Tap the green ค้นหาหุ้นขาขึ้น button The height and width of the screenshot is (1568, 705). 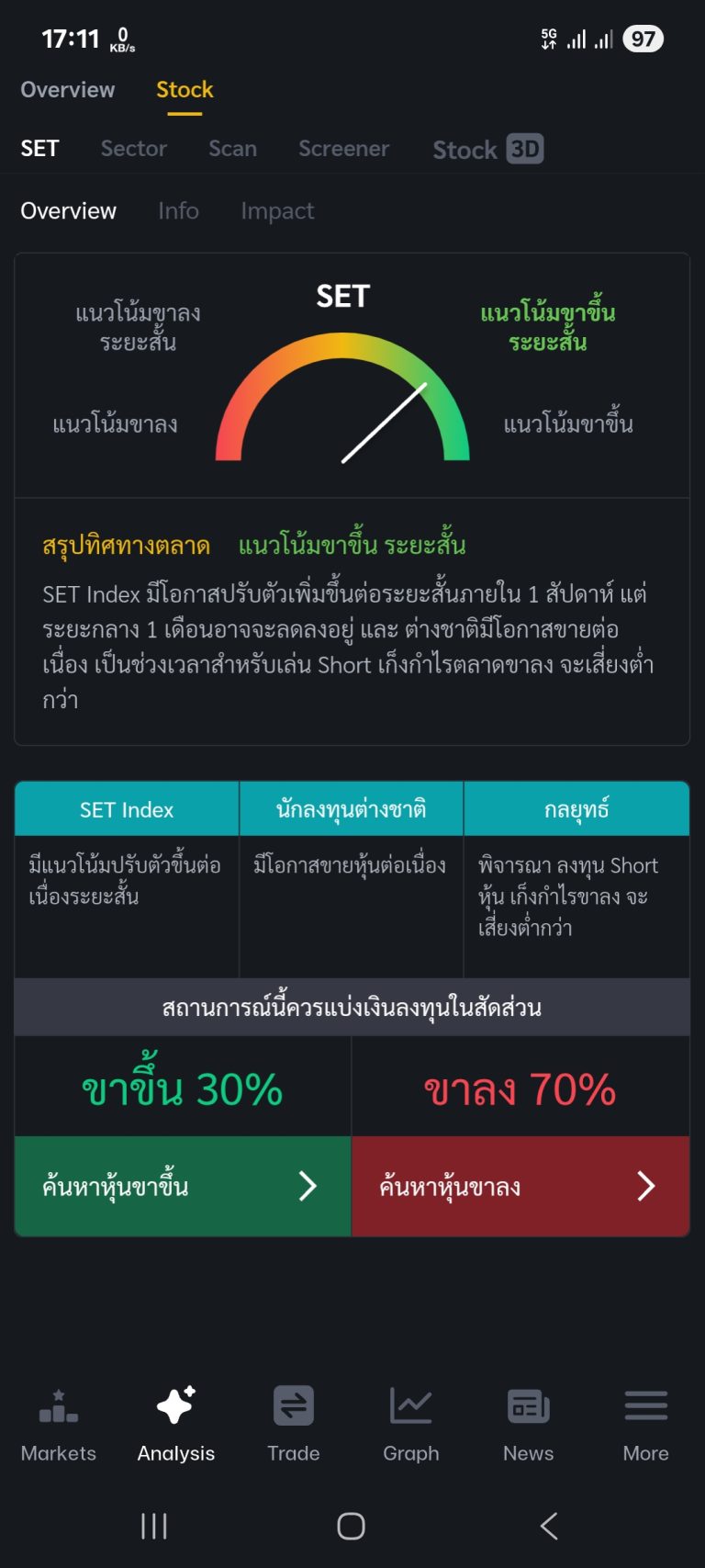(183, 1186)
